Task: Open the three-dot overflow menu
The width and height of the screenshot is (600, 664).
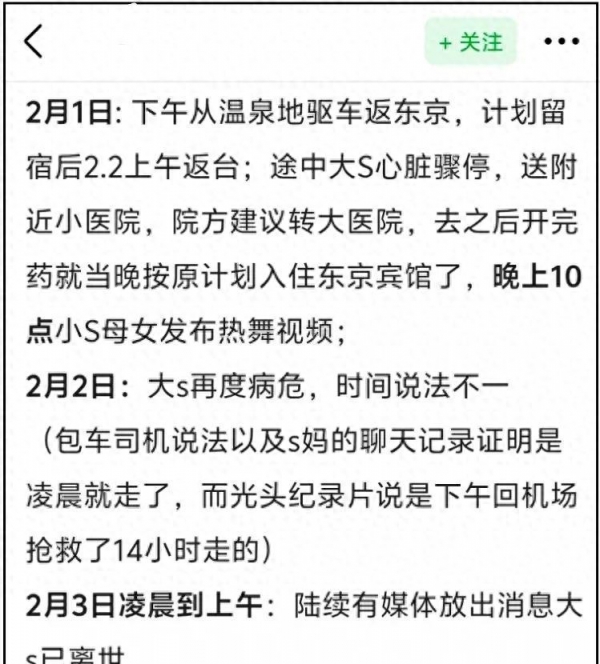Action: (560, 43)
